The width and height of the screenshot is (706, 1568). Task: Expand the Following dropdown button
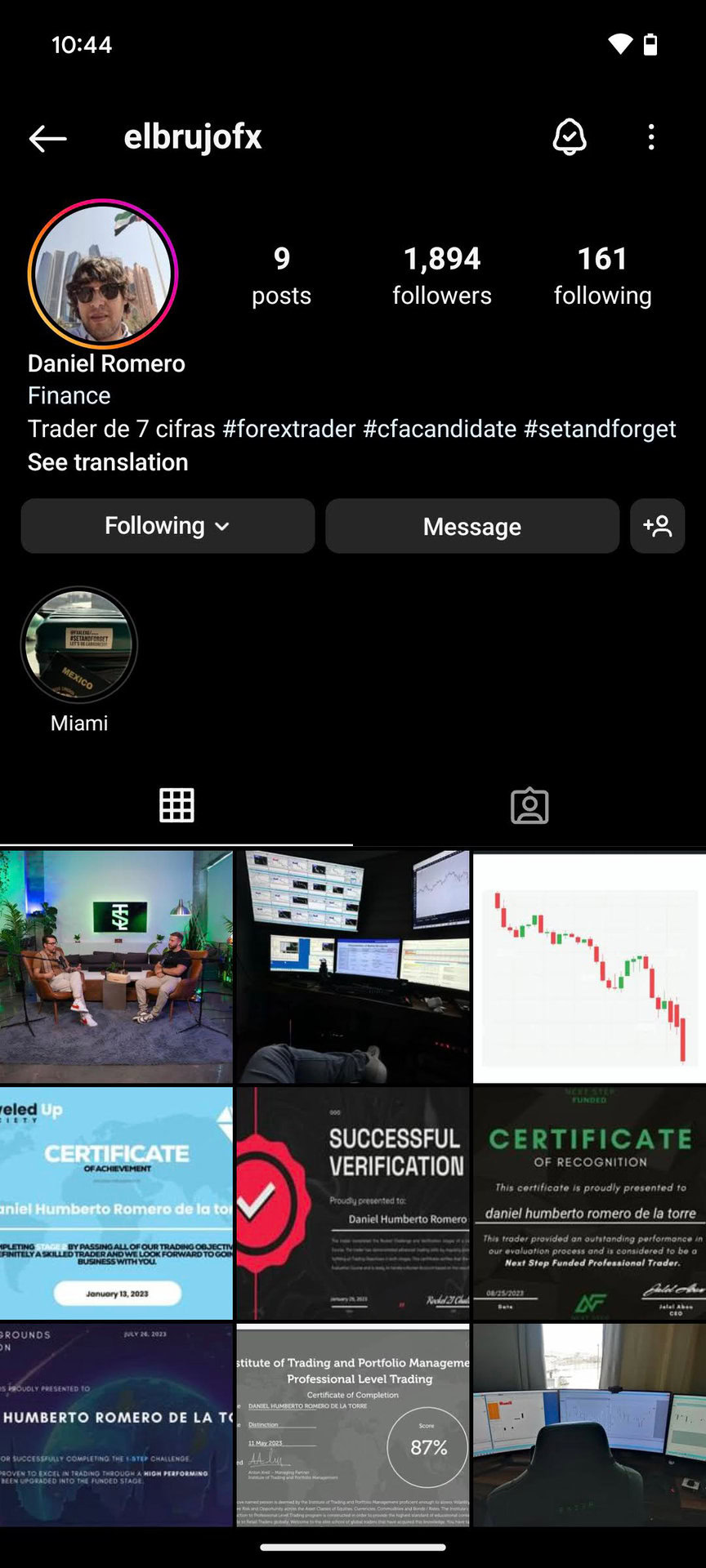[168, 526]
